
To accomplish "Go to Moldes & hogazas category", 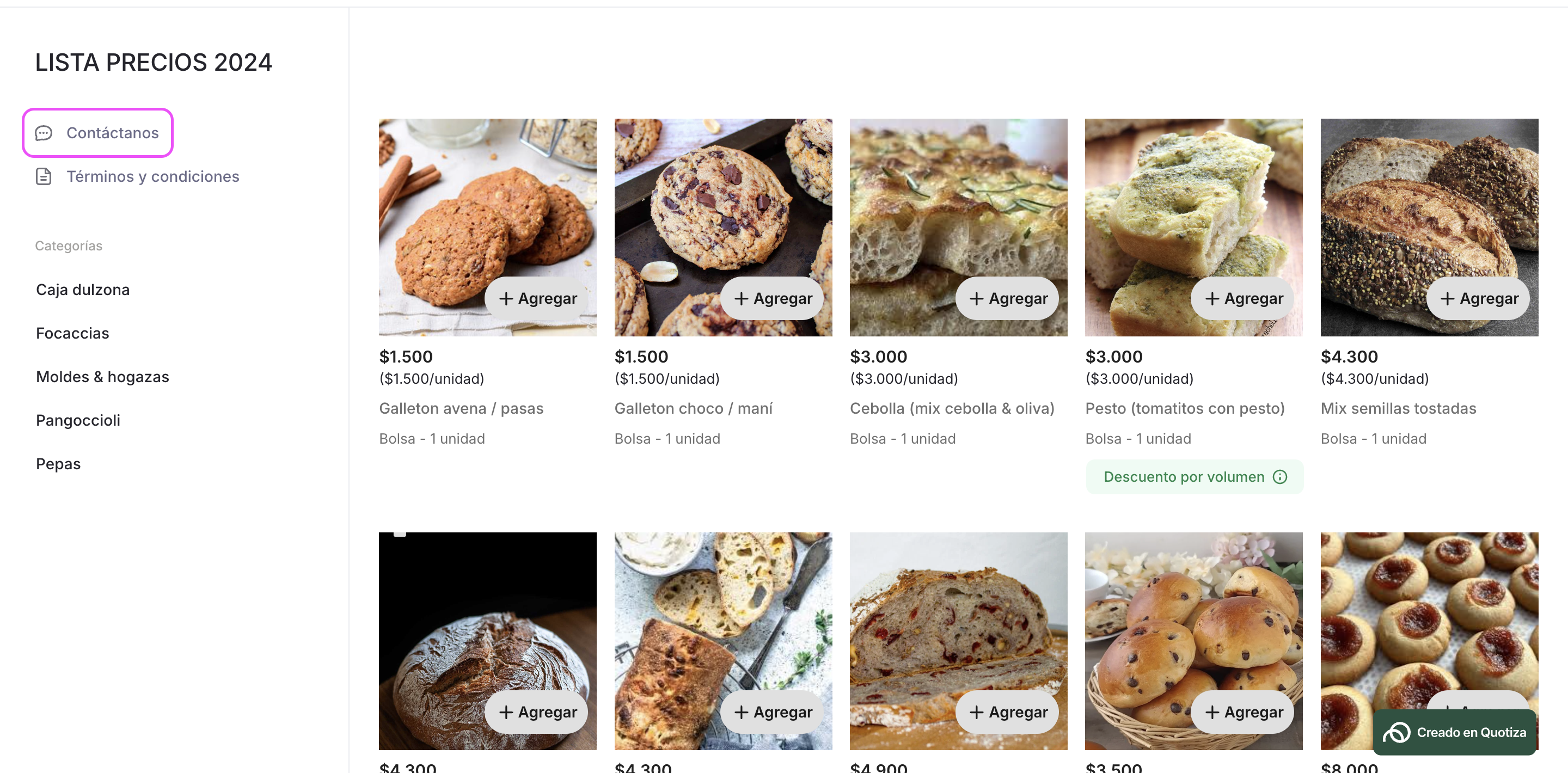I will tap(102, 377).
